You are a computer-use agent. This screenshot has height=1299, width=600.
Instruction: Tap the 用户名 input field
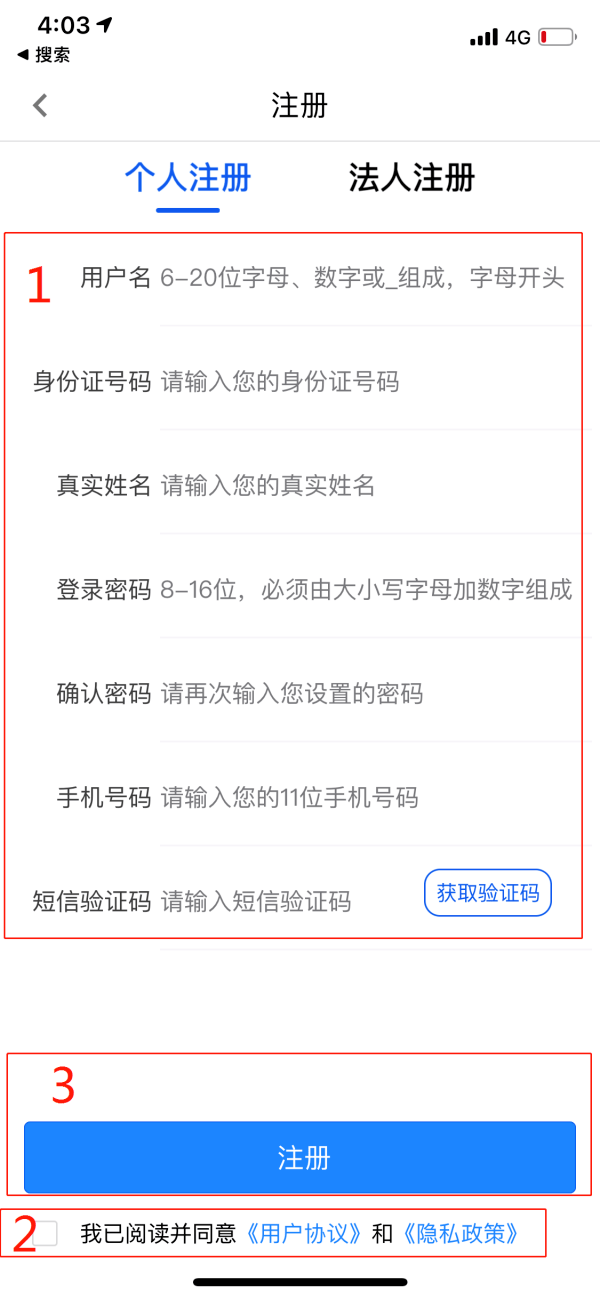362,278
